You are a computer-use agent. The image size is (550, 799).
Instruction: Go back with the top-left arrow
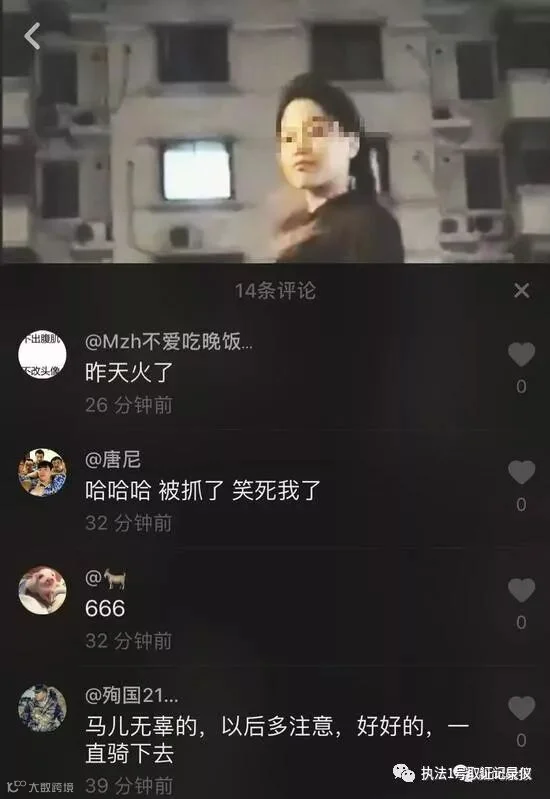(x=32, y=36)
